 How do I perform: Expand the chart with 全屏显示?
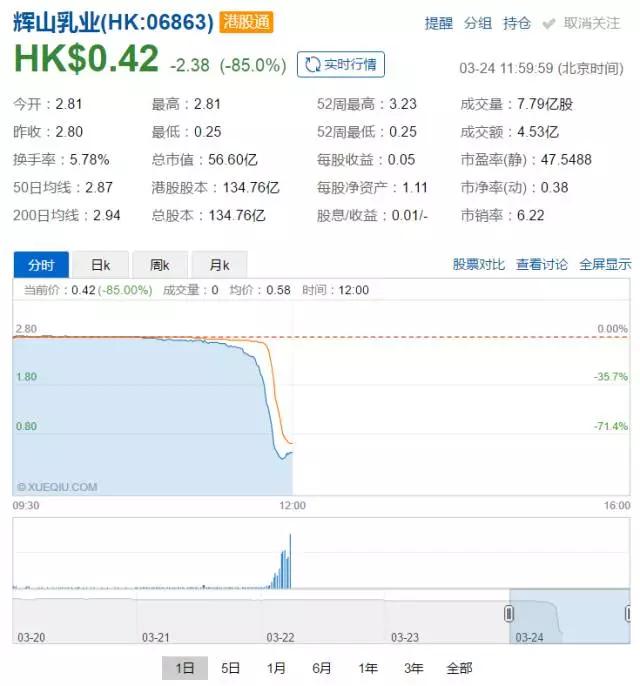pos(604,265)
